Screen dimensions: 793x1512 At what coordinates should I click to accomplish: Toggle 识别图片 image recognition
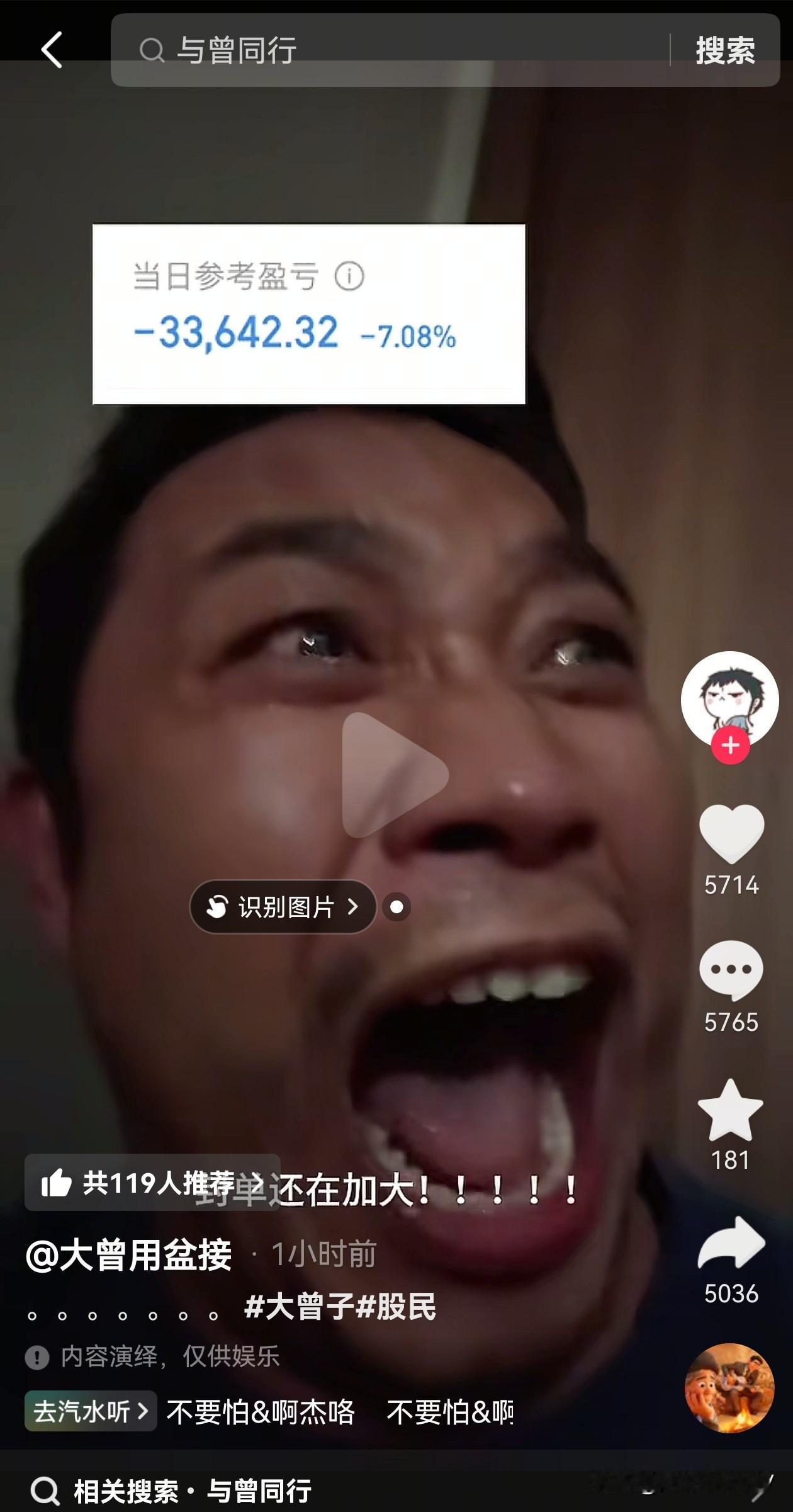283,906
